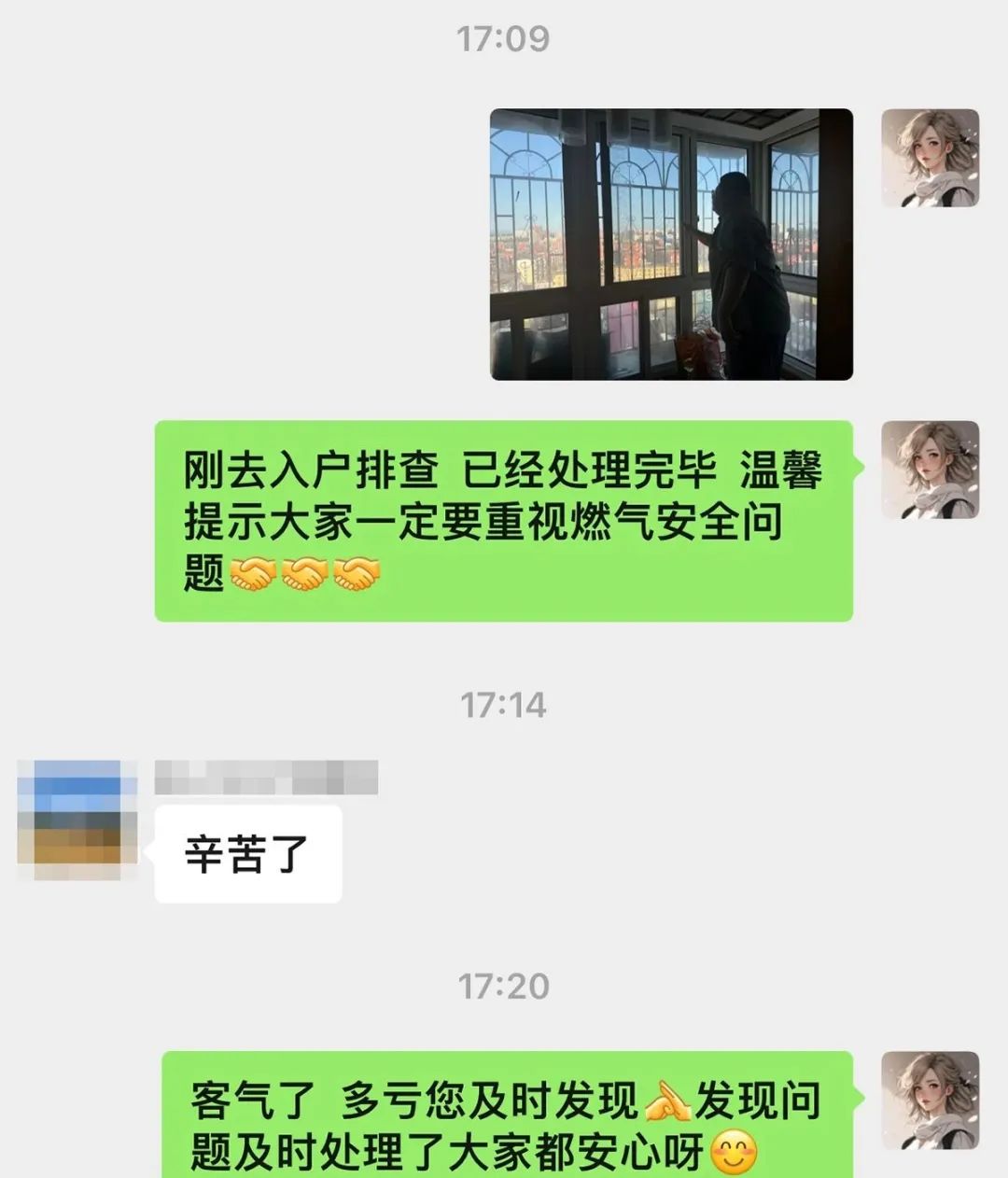1008x1178 pixels.
Task: Tap avatar beside the 客气了 message
Action: [x=930, y=1100]
